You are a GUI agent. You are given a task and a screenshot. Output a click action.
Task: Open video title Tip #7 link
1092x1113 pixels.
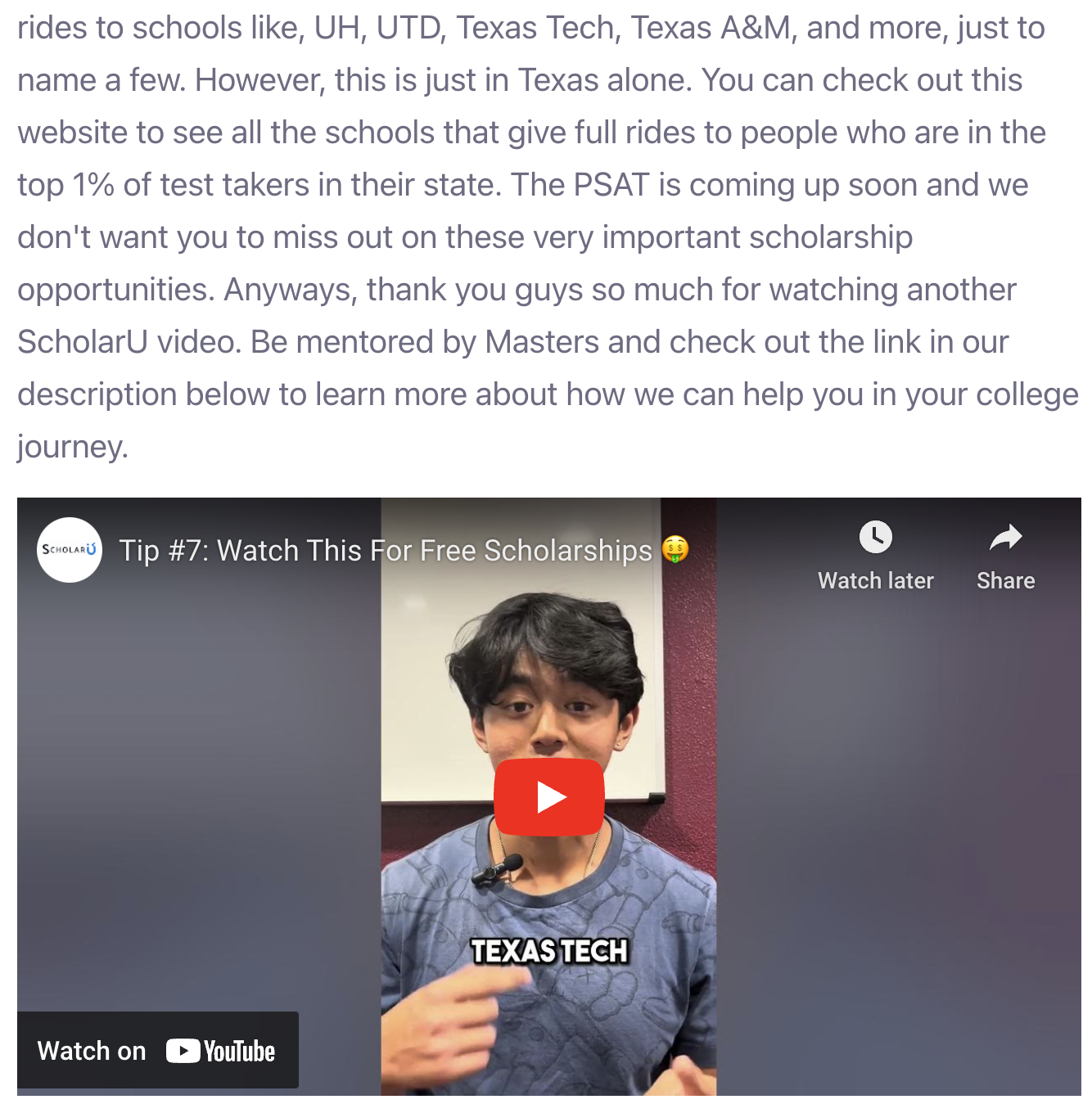click(x=385, y=551)
